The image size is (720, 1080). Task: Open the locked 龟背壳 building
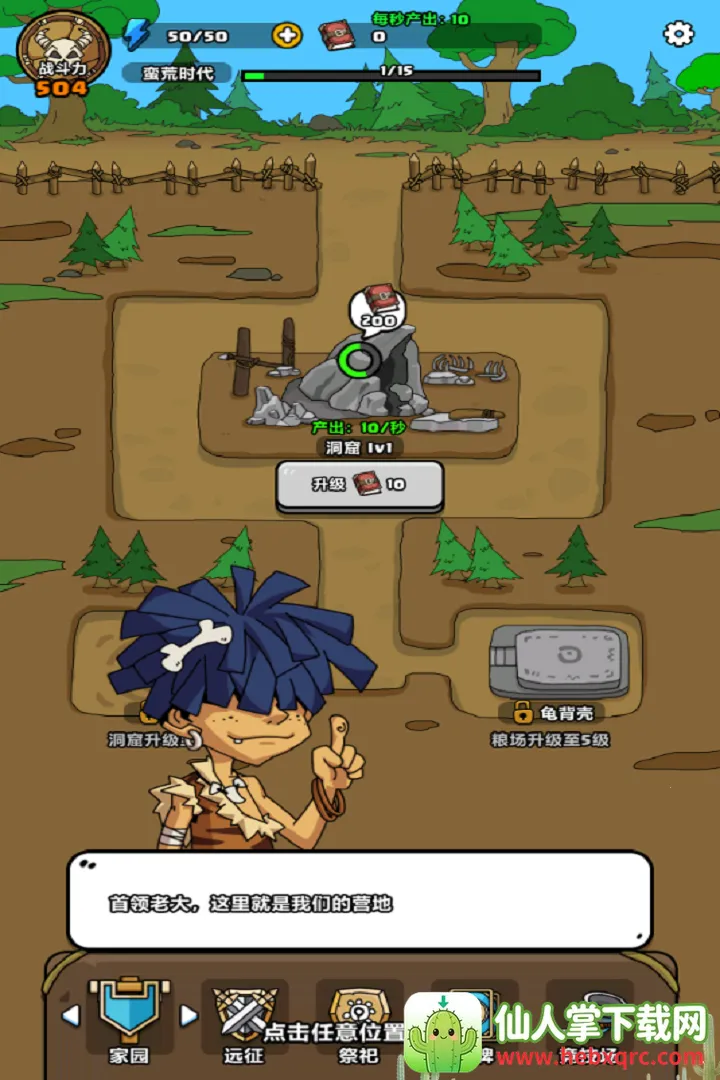(558, 665)
